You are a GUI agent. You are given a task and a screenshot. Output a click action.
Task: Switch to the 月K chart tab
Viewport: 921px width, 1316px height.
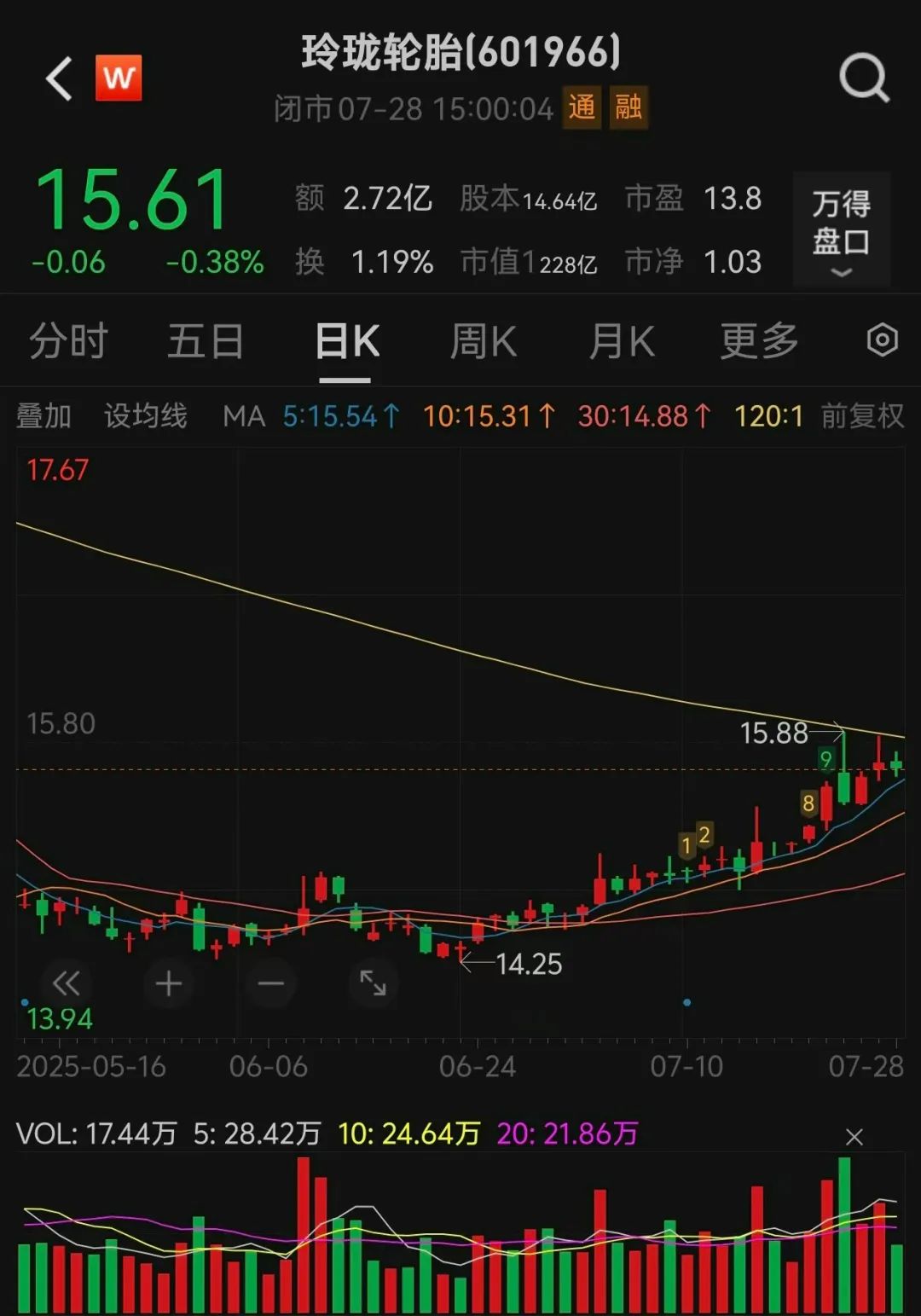point(622,342)
